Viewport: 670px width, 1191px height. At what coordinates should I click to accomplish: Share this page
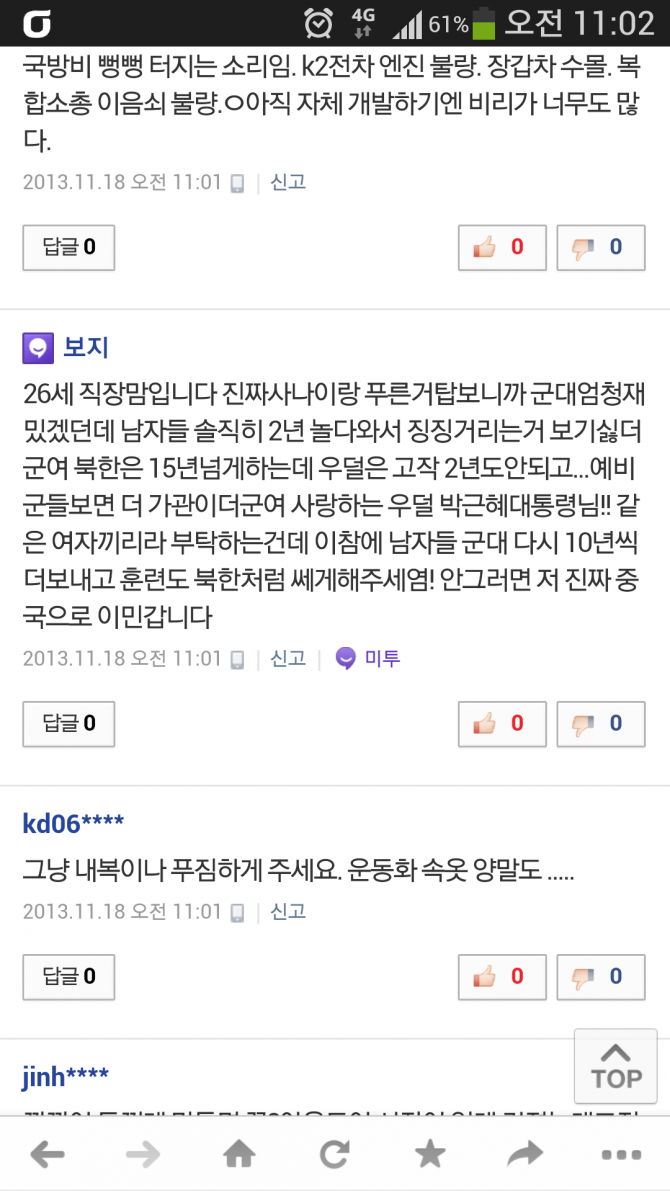tap(525, 1155)
